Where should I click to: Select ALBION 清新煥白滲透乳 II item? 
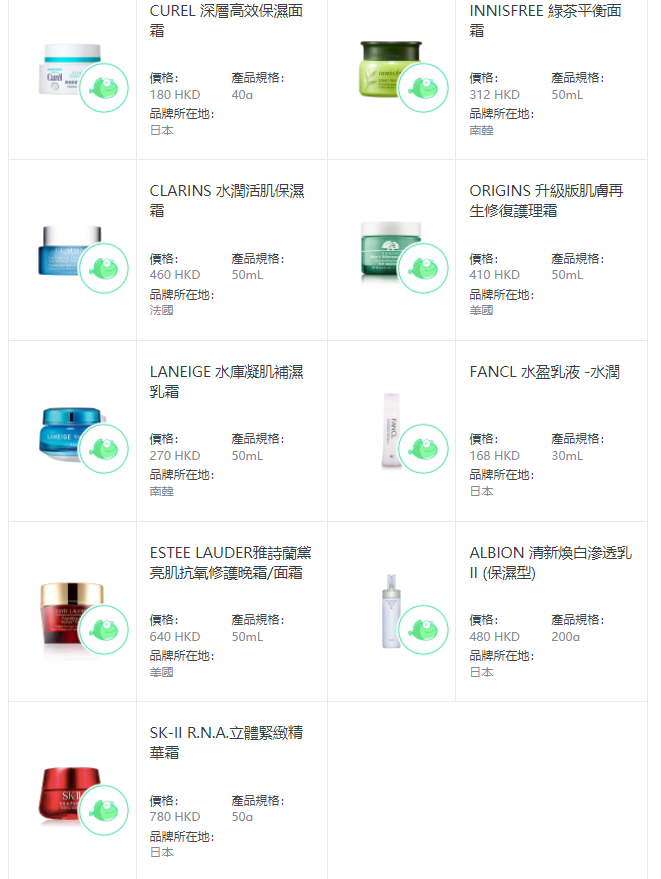550,563
